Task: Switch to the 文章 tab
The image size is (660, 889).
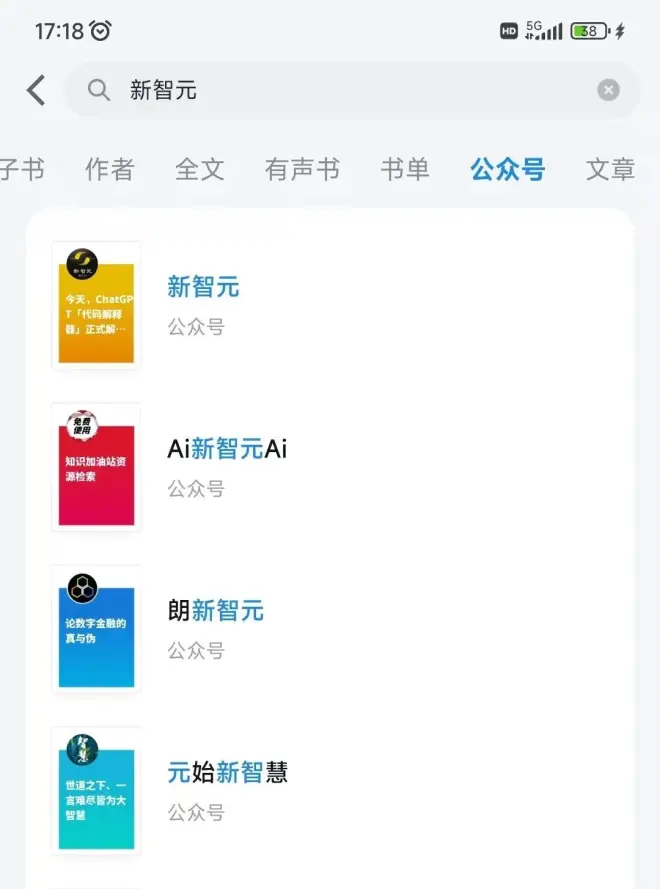Action: 610,169
